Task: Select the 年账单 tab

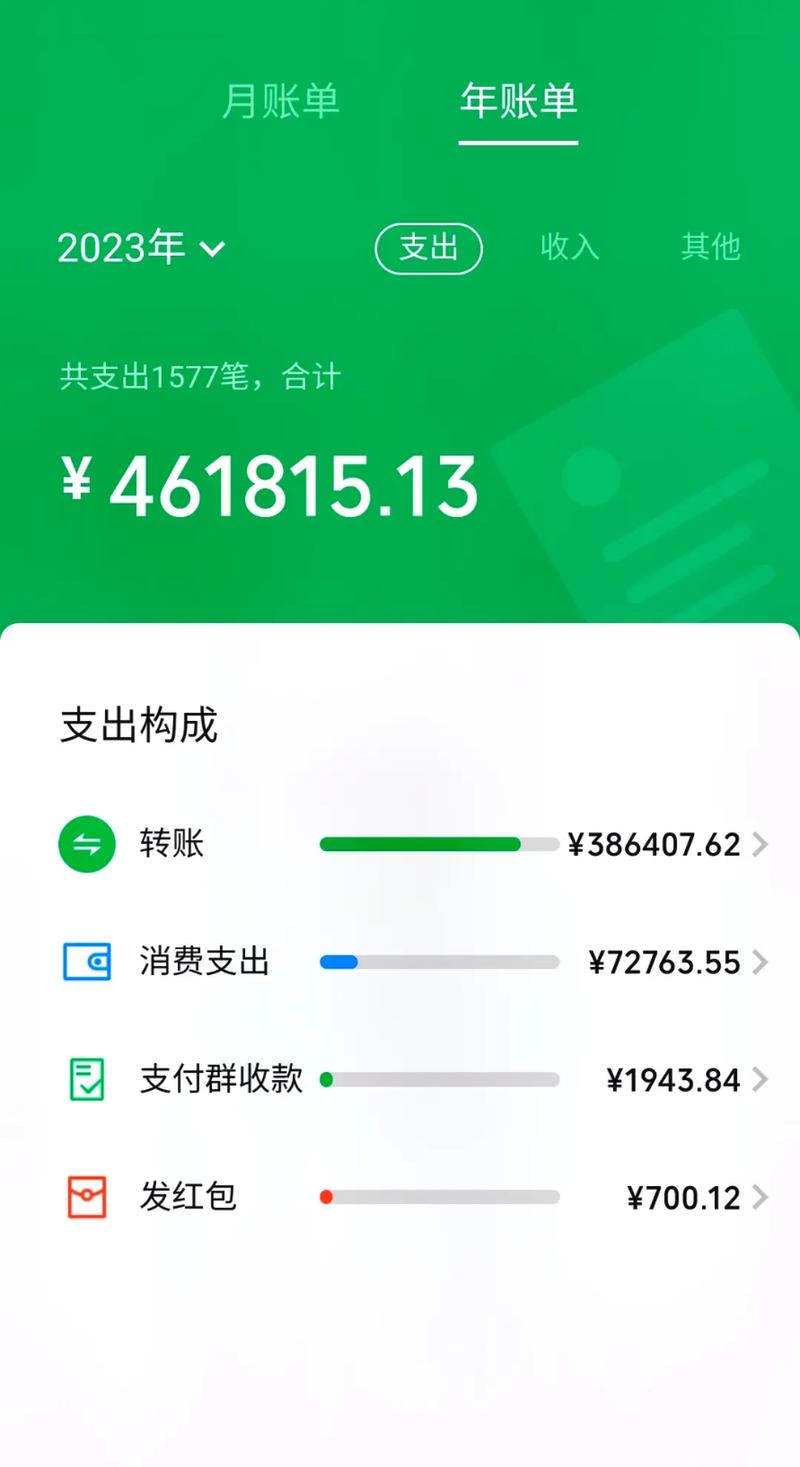Action: tap(518, 102)
